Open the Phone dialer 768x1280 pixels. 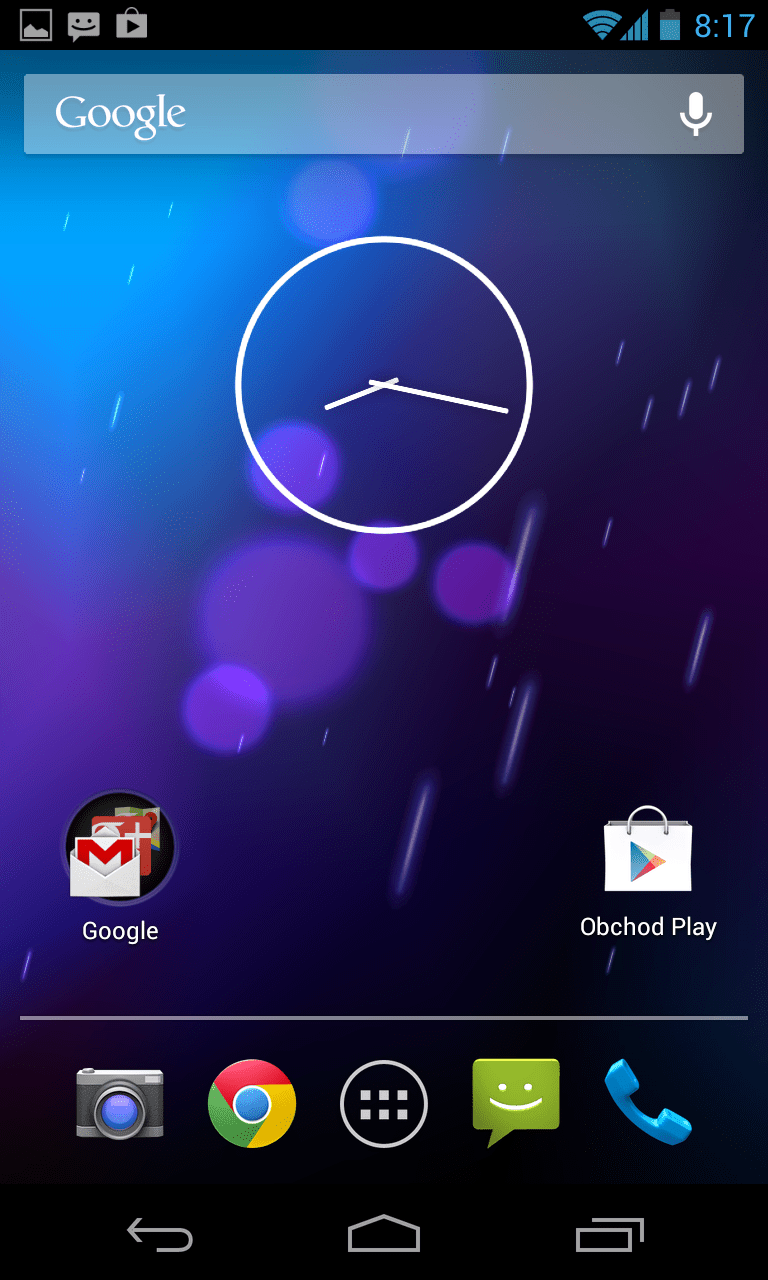[x=648, y=1101]
